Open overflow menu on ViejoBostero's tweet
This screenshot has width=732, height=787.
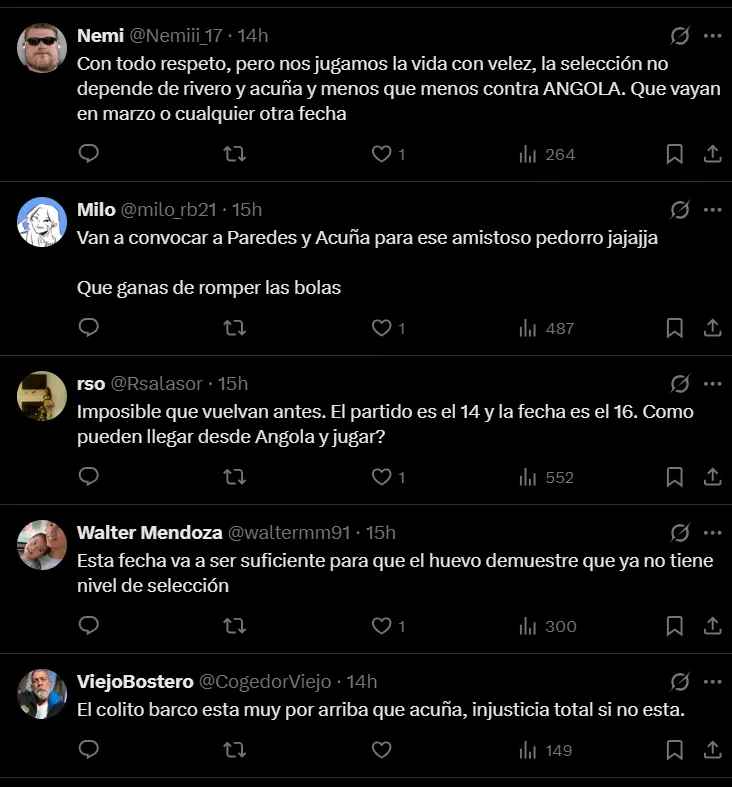pyautogui.click(x=712, y=682)
